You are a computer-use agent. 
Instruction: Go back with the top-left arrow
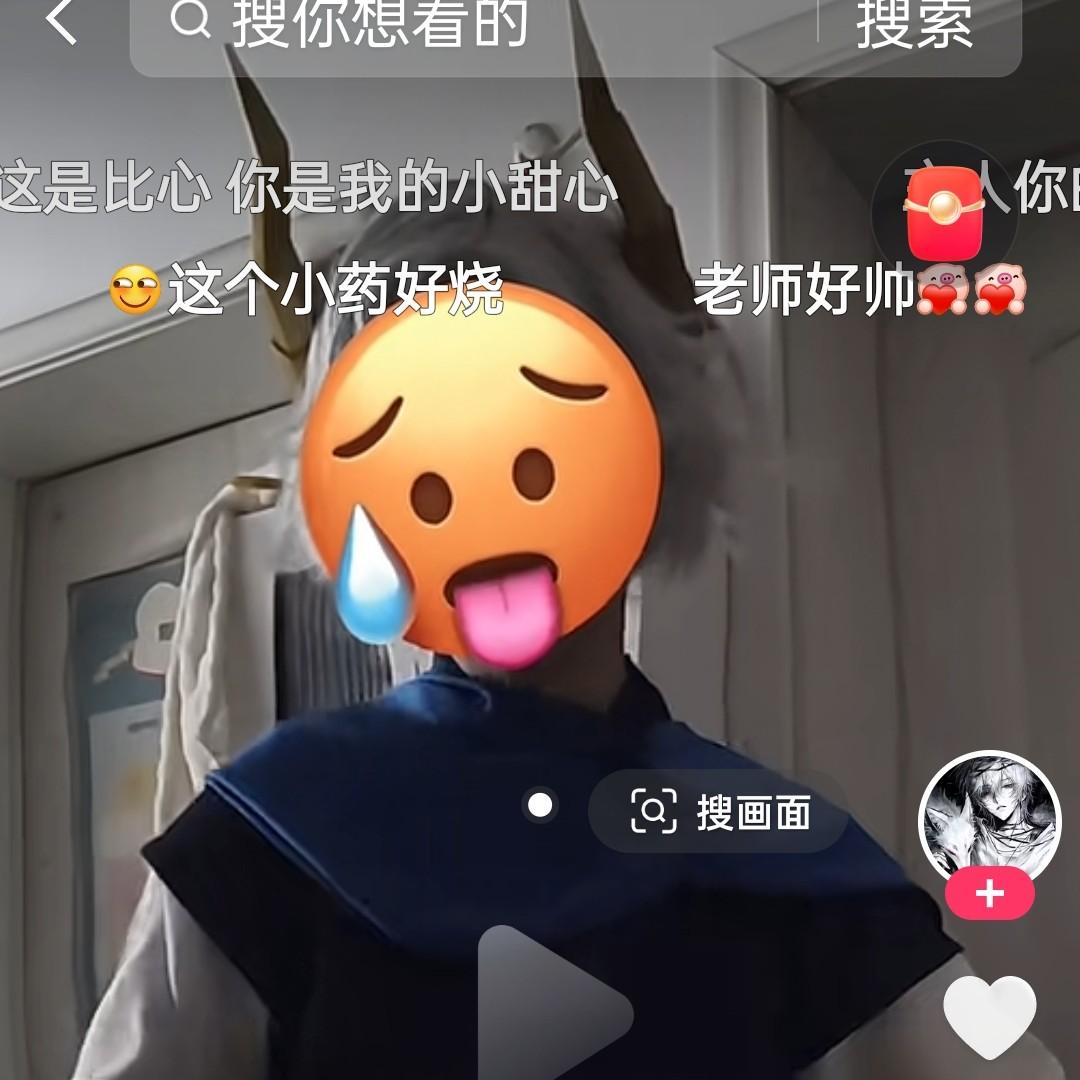tap(62, 22)
